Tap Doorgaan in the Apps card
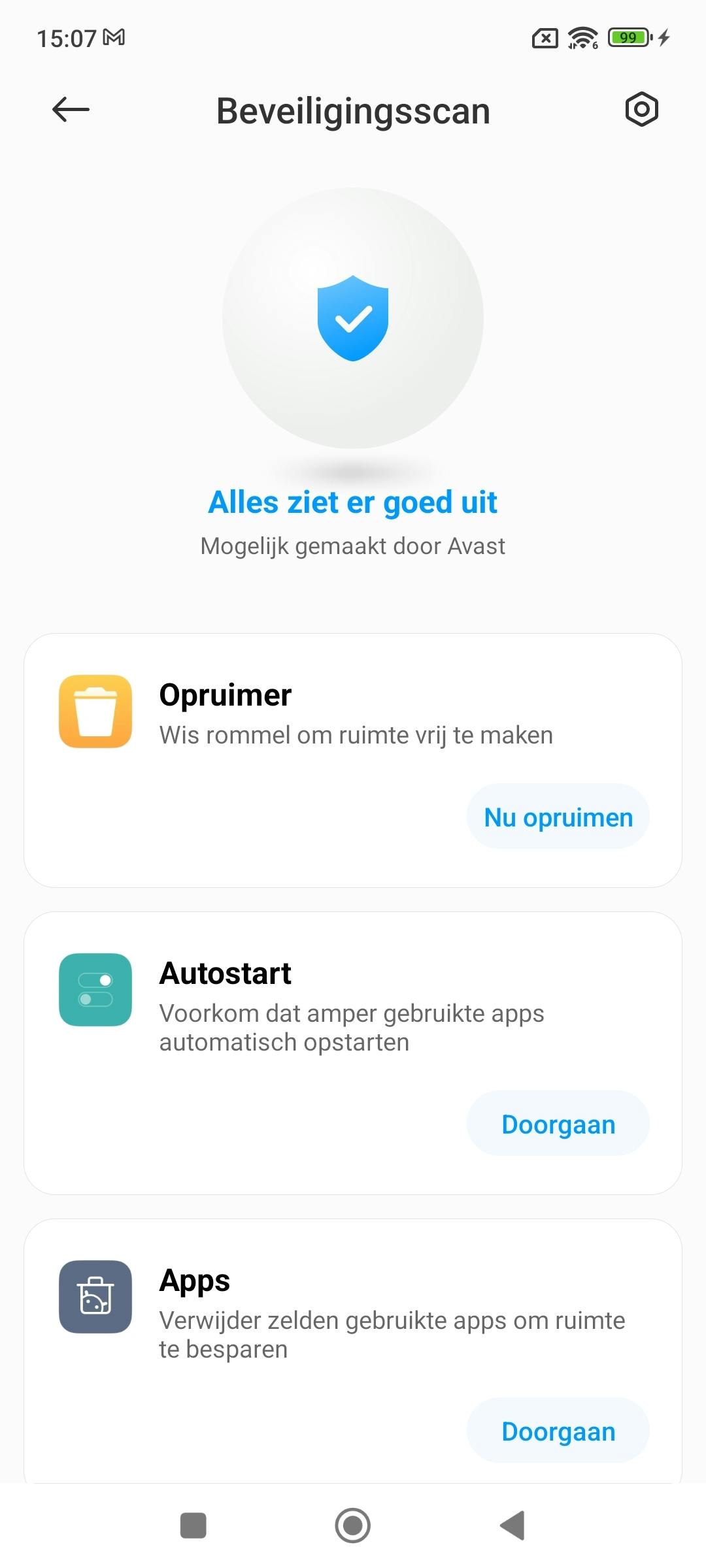The image size is (706, 1568). click(558, 1431)
